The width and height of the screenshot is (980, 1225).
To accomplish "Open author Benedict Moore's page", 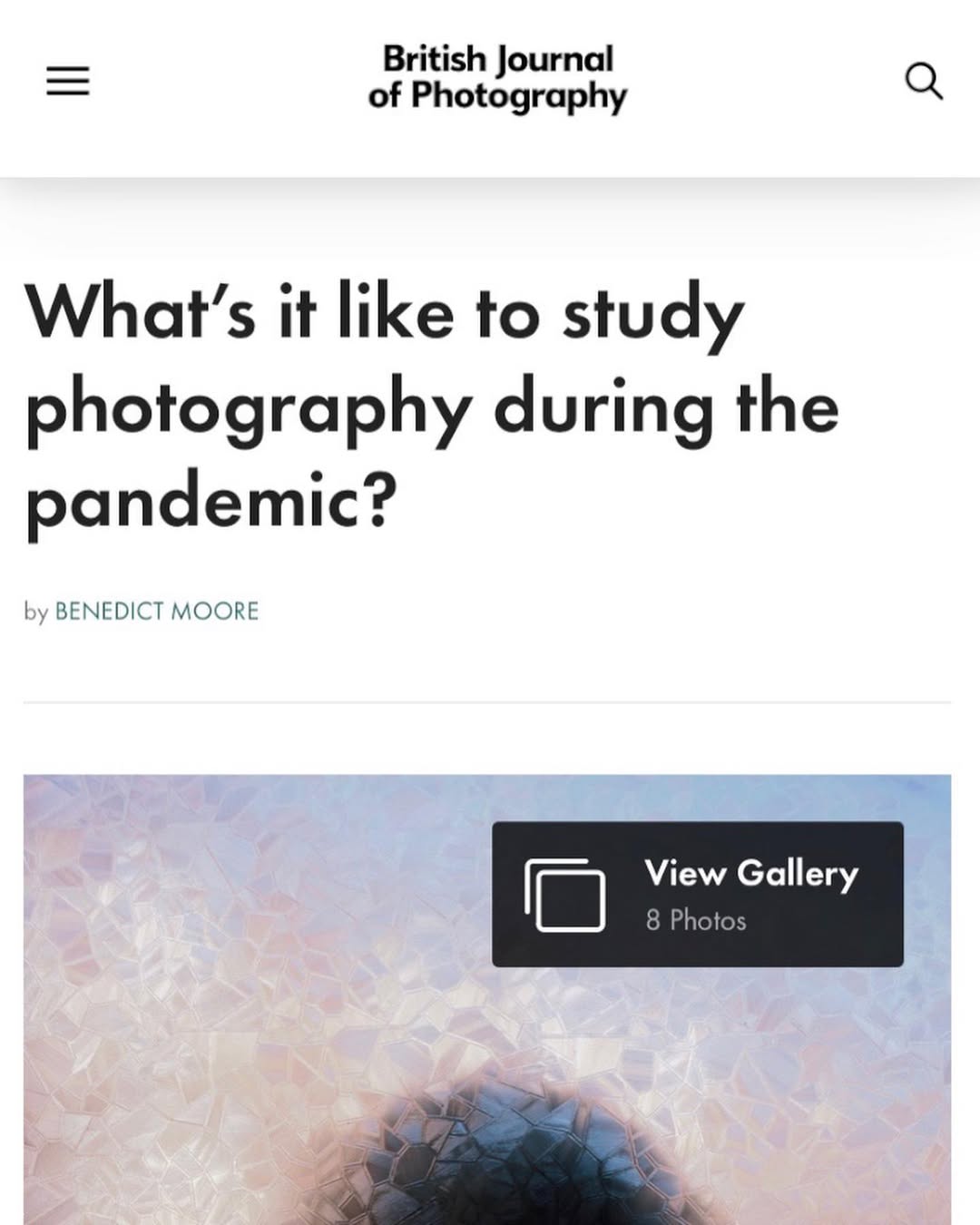I will [157, 611].
